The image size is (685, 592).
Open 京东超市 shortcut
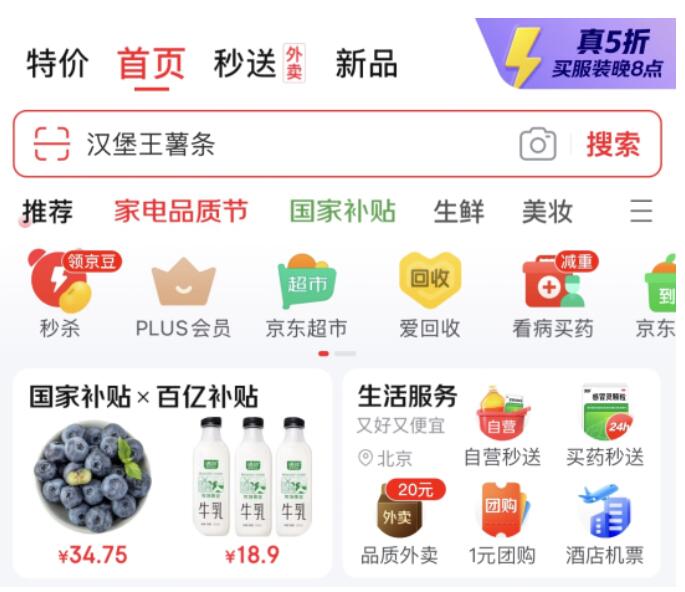point(306,295)
